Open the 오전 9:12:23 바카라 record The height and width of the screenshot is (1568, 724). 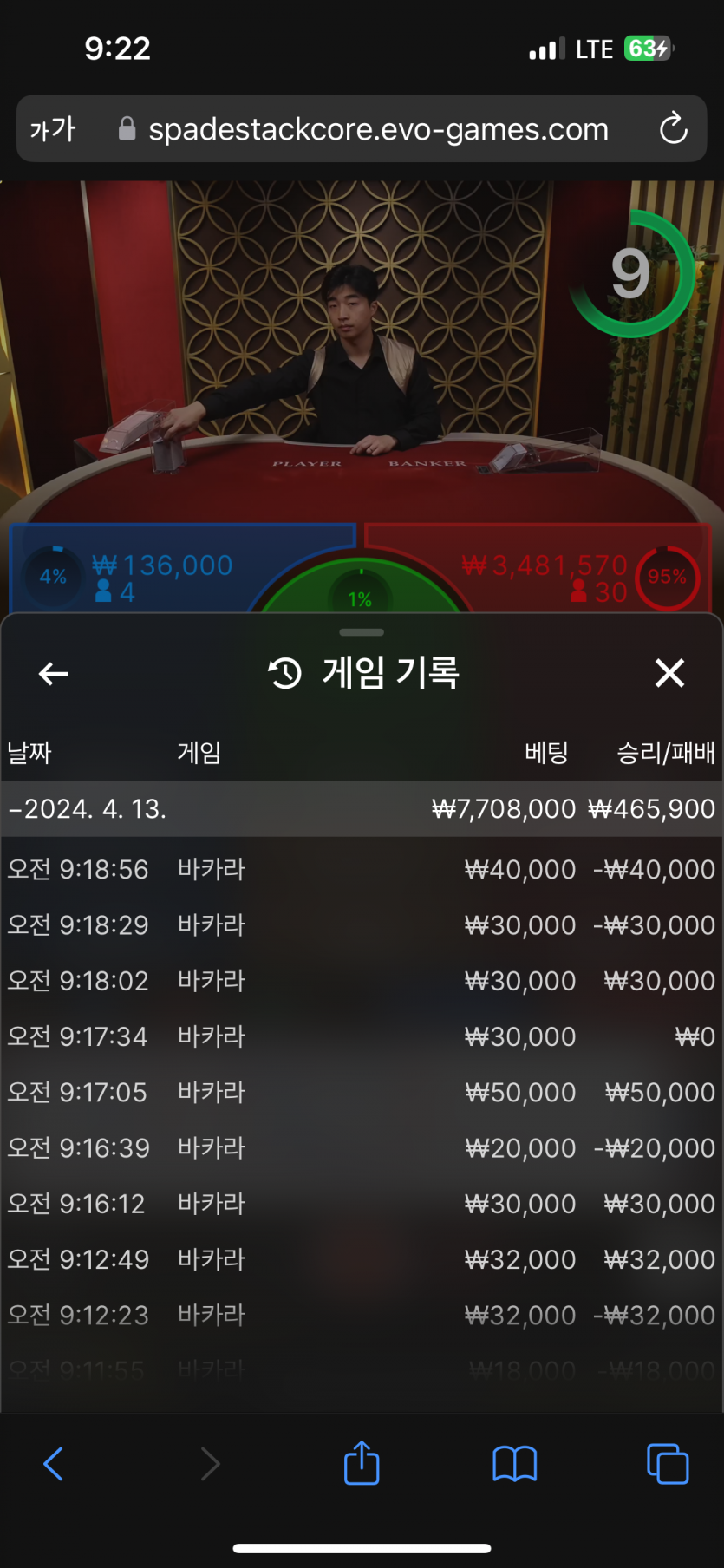click(x=362, y=1315)
